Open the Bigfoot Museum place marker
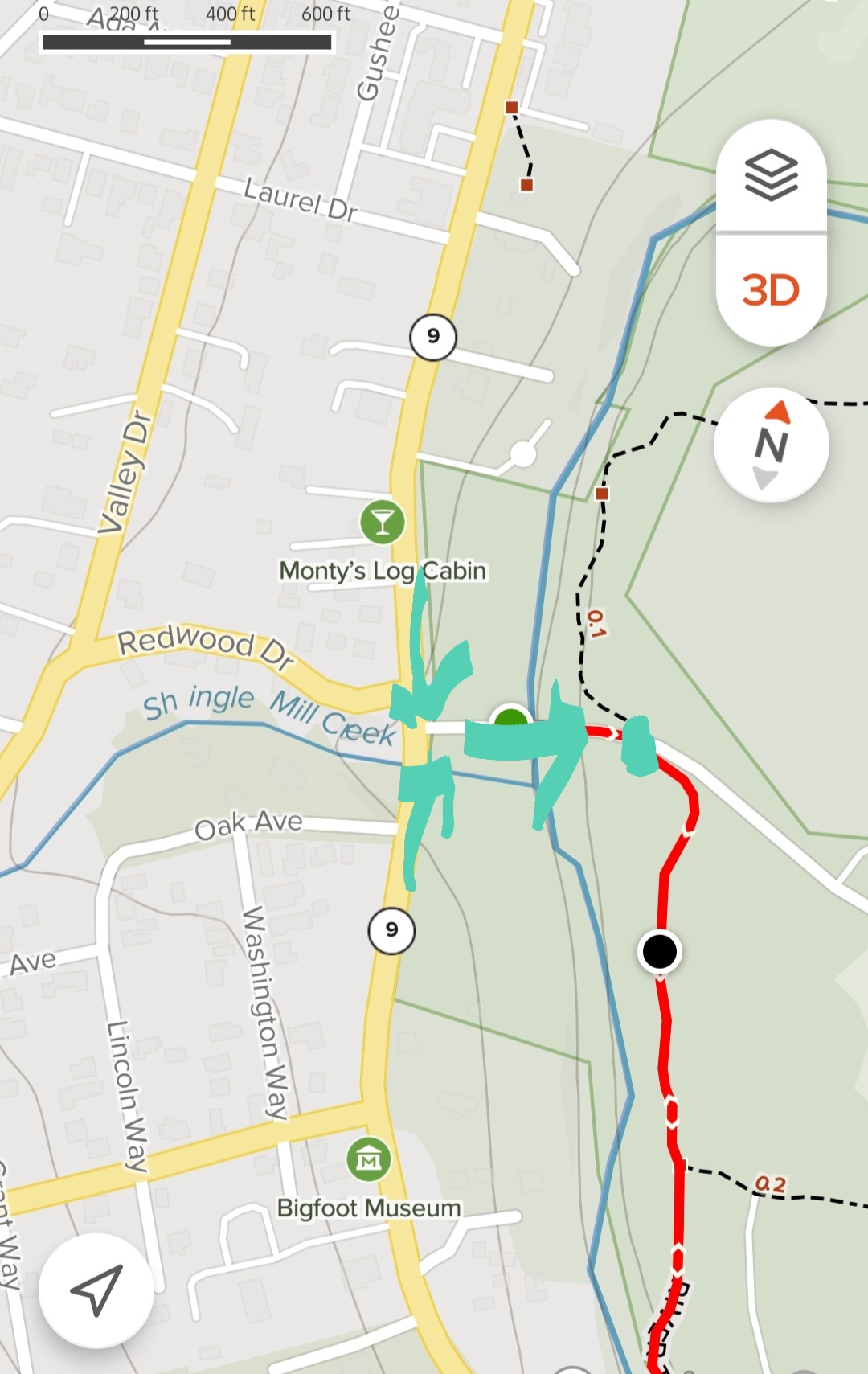Viewport: 868px width, 1374px height. pyautogui.click(x=369, y=1159)
